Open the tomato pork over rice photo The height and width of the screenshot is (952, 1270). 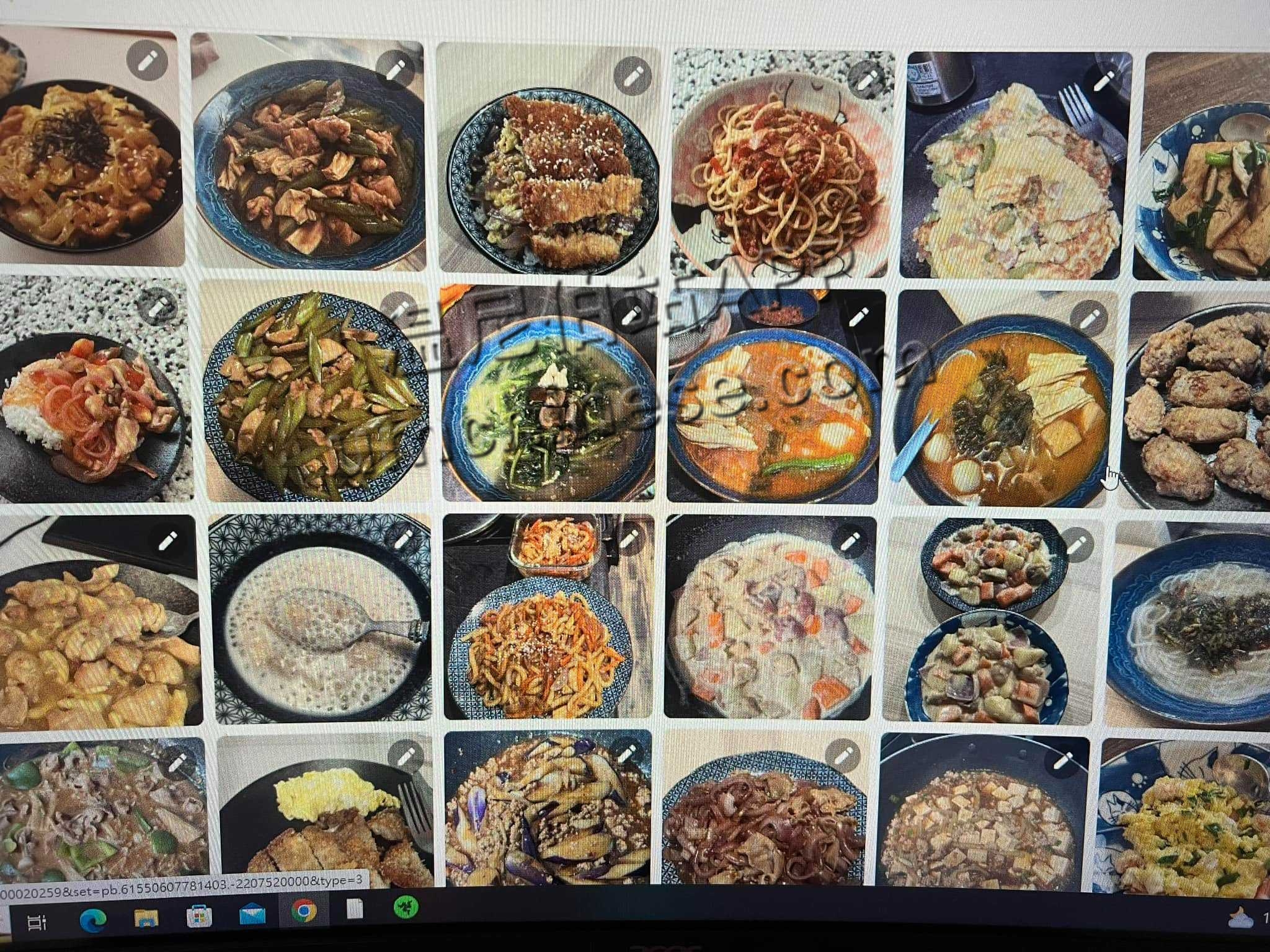tap(93, 397)
